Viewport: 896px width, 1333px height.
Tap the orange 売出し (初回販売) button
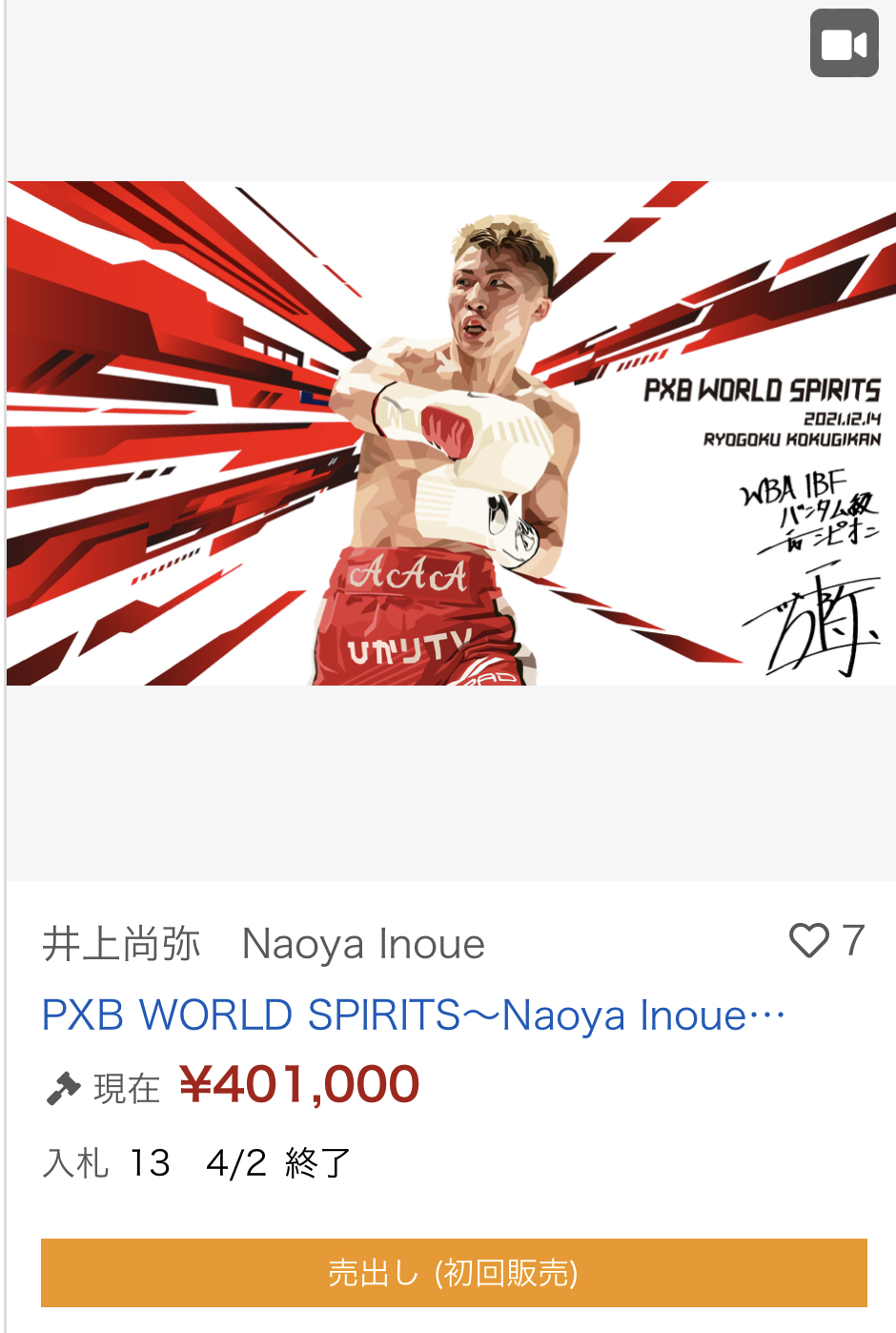click(x=454, y=1273)
